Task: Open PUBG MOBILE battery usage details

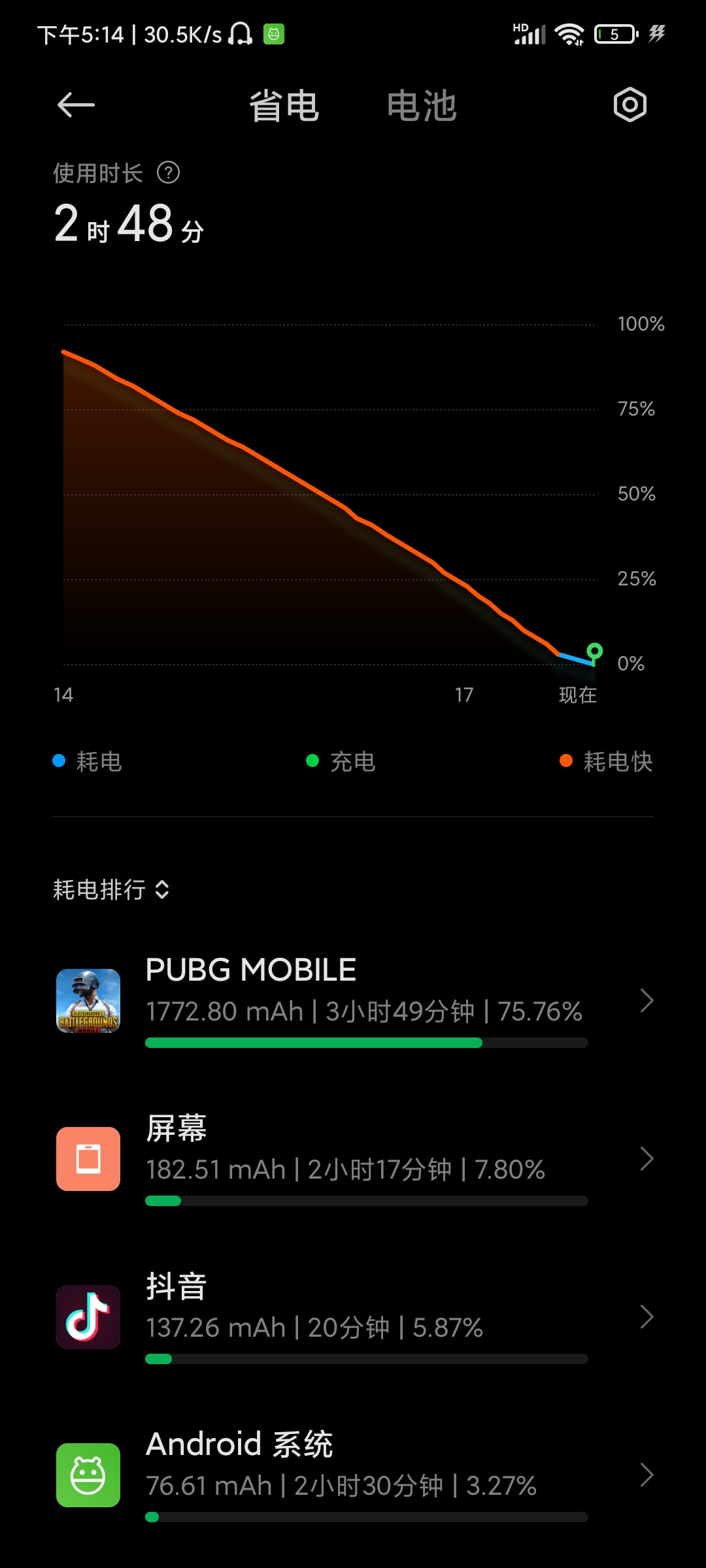Action: coord(353,1000)
